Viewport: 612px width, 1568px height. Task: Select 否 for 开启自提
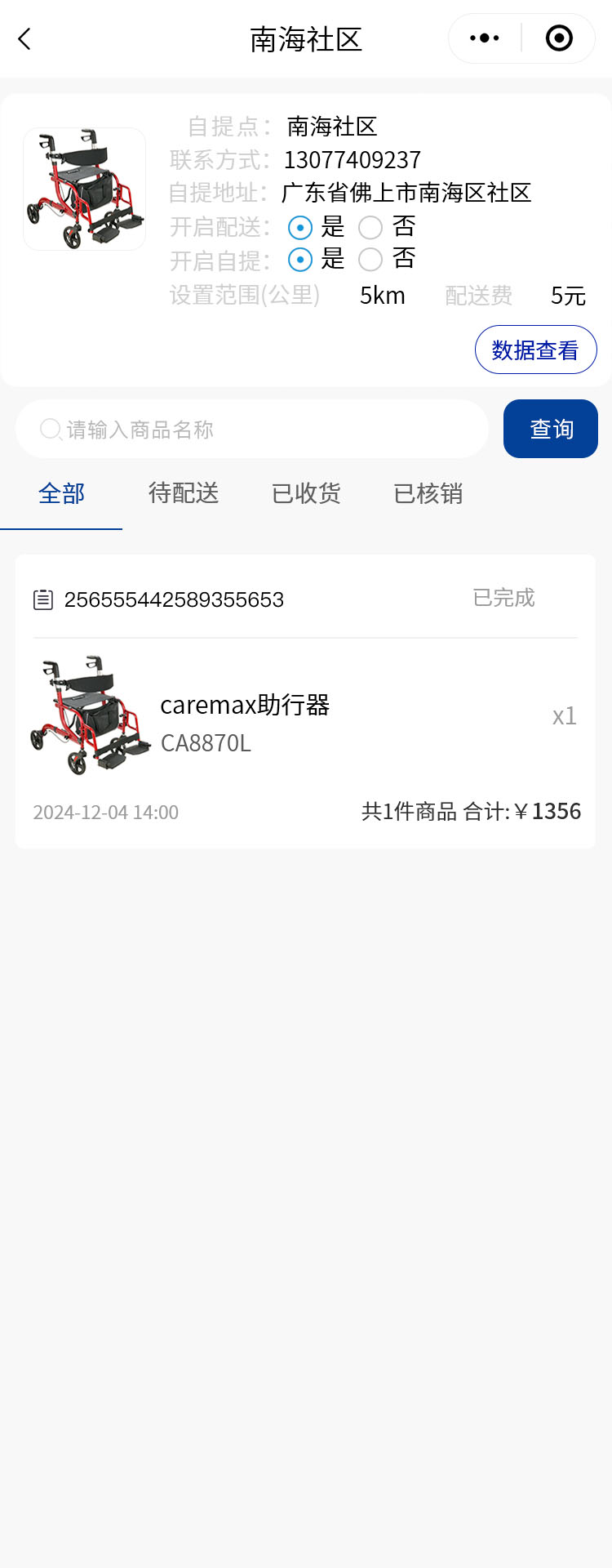coord(370,260)
